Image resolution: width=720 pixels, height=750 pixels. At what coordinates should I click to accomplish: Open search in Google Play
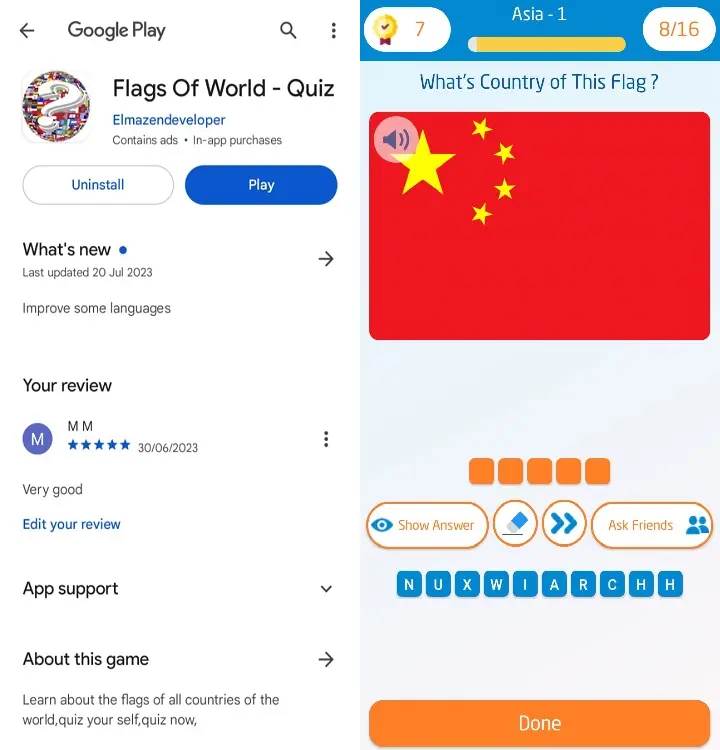(x=288, y=30)
